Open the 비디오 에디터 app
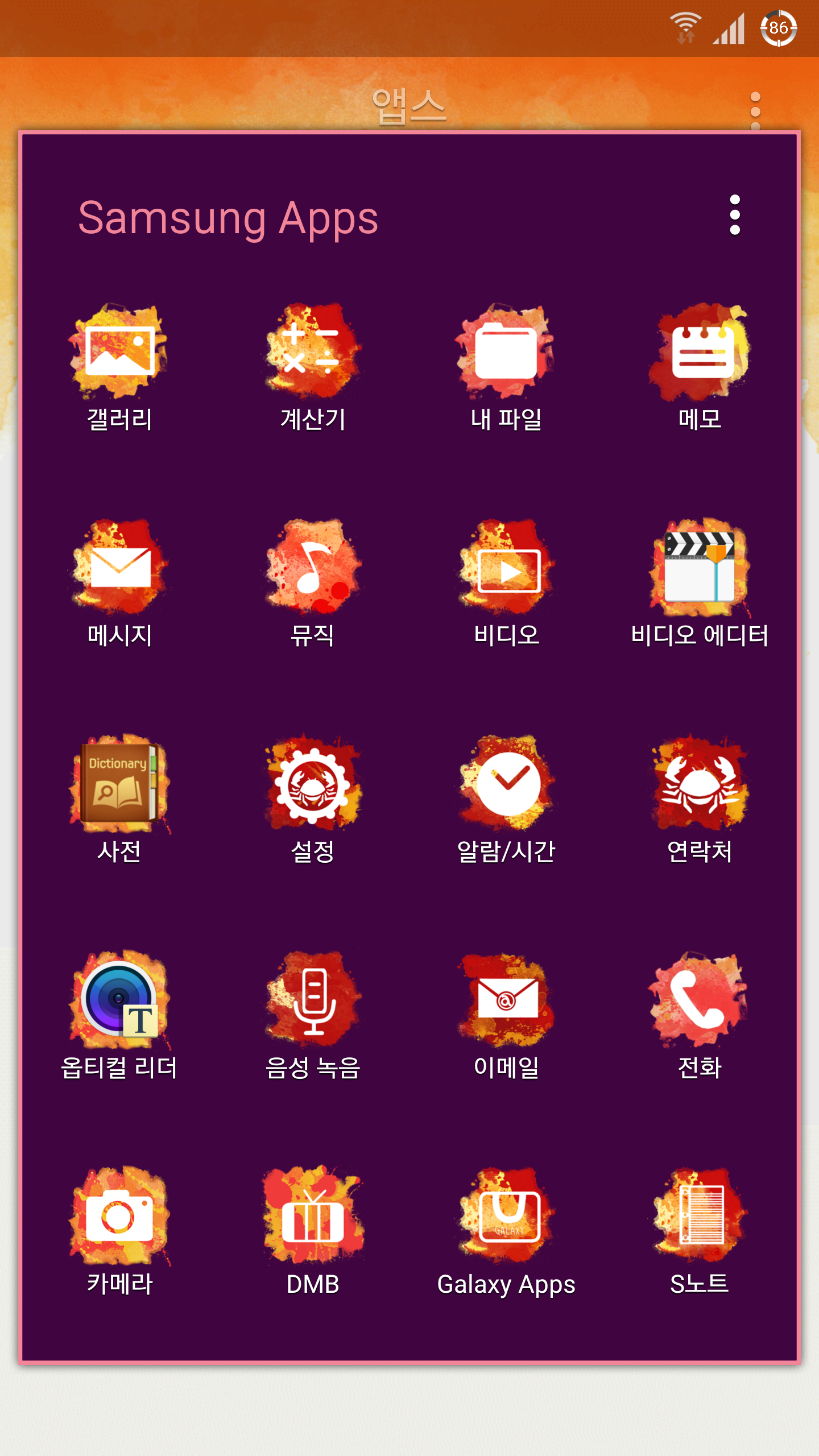This screenshot has height=1456, width=819. pyautogui.click(x=700, y=569)
